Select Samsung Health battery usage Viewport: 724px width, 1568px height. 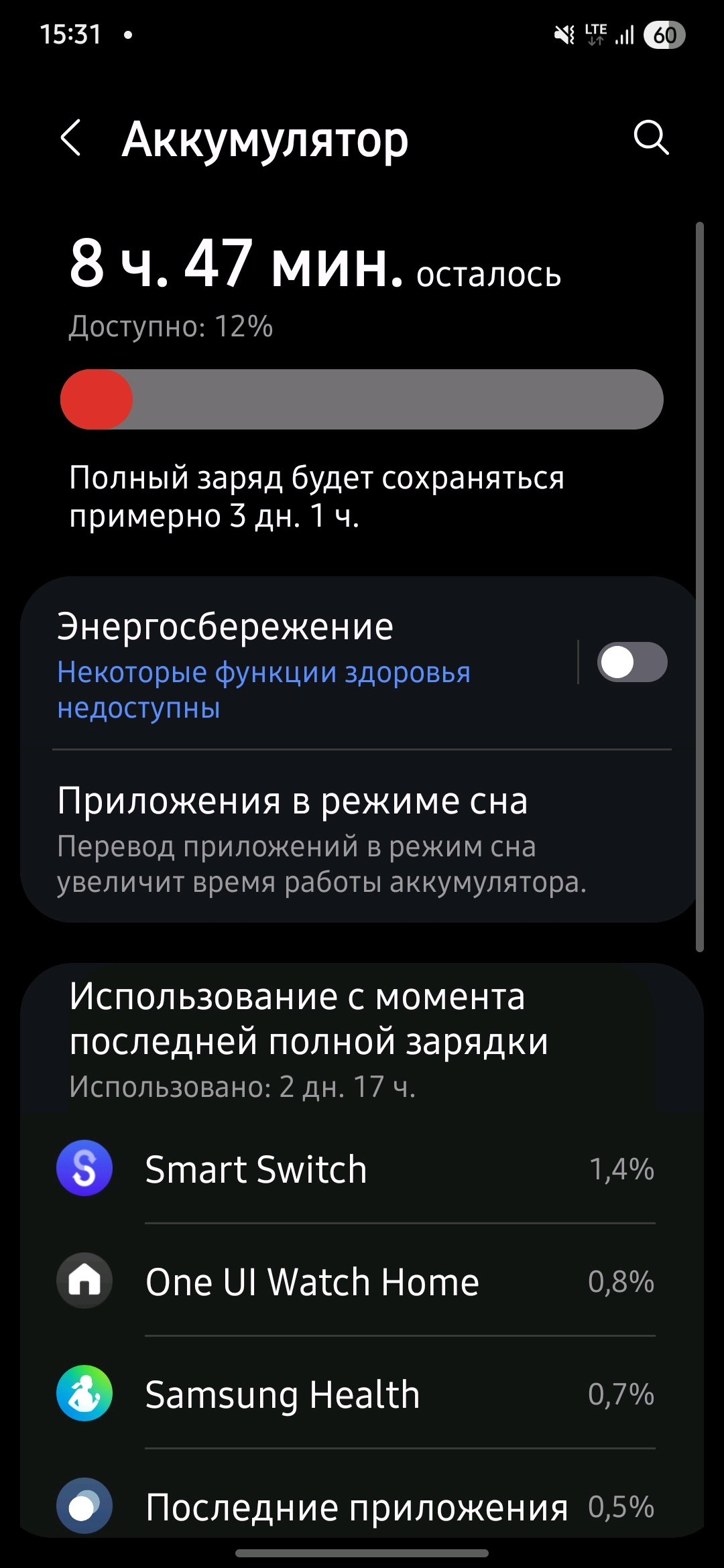tap(355, 1394)
